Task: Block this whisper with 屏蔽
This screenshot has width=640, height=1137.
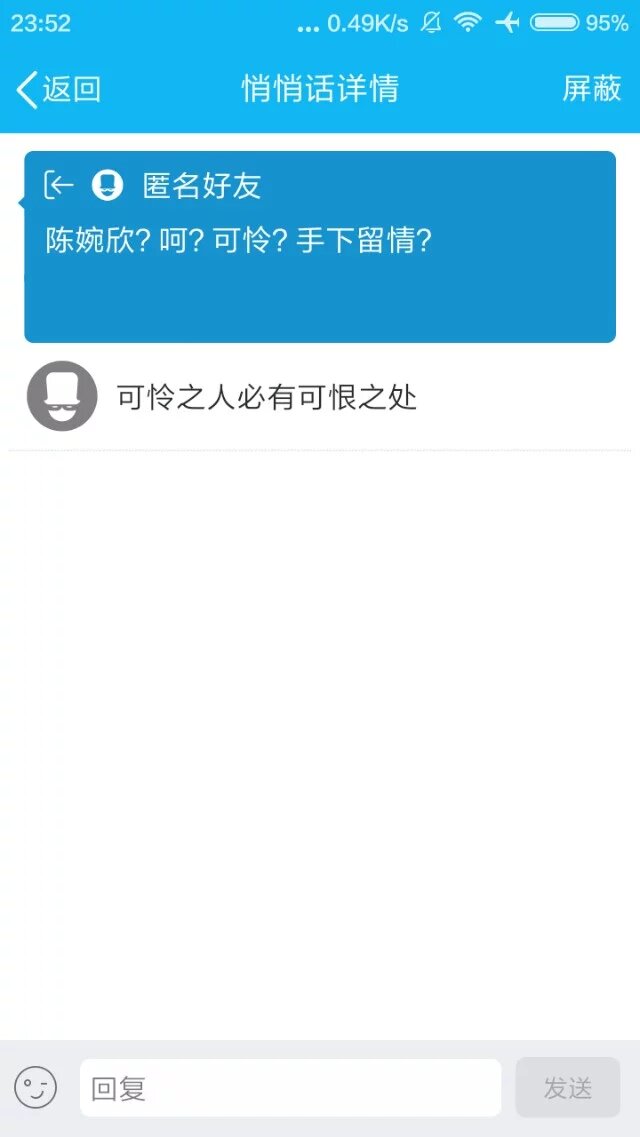Action: click(591, 89)
